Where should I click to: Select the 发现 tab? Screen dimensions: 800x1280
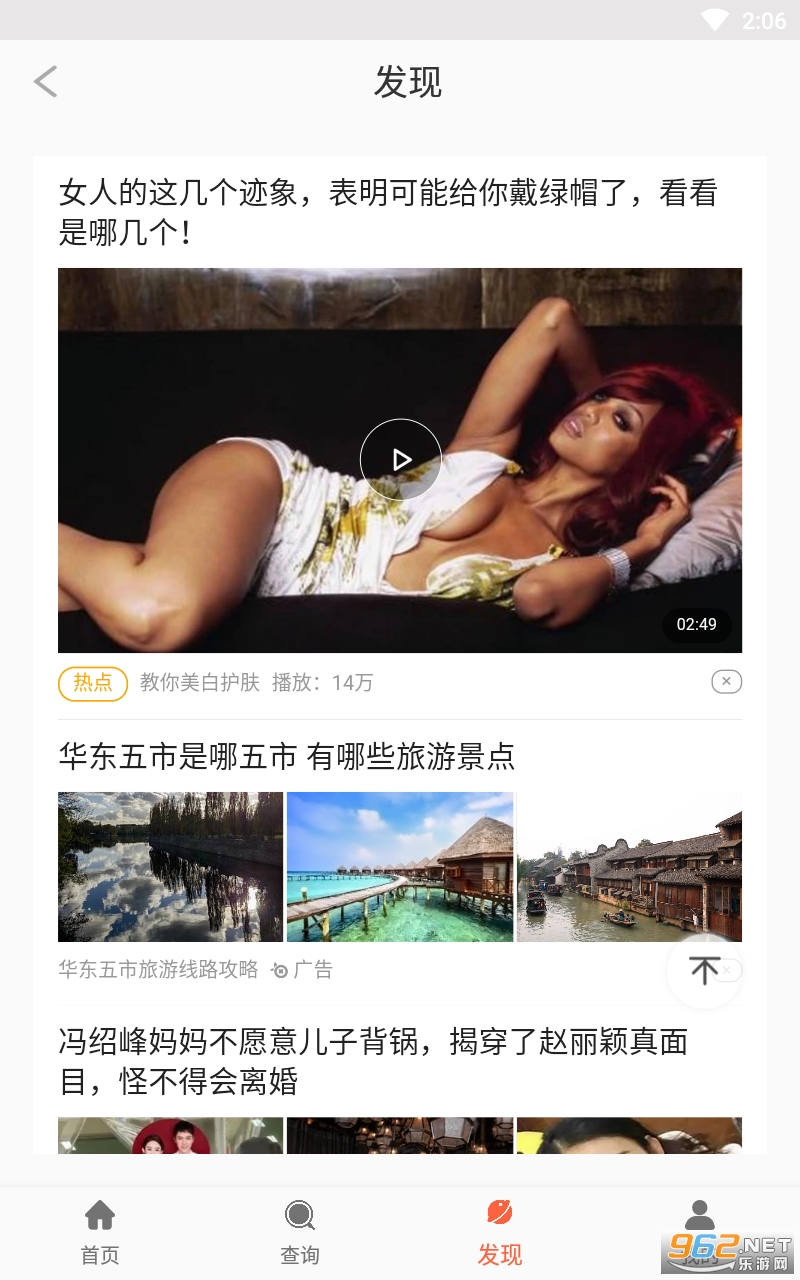[x=500, y=1233]
